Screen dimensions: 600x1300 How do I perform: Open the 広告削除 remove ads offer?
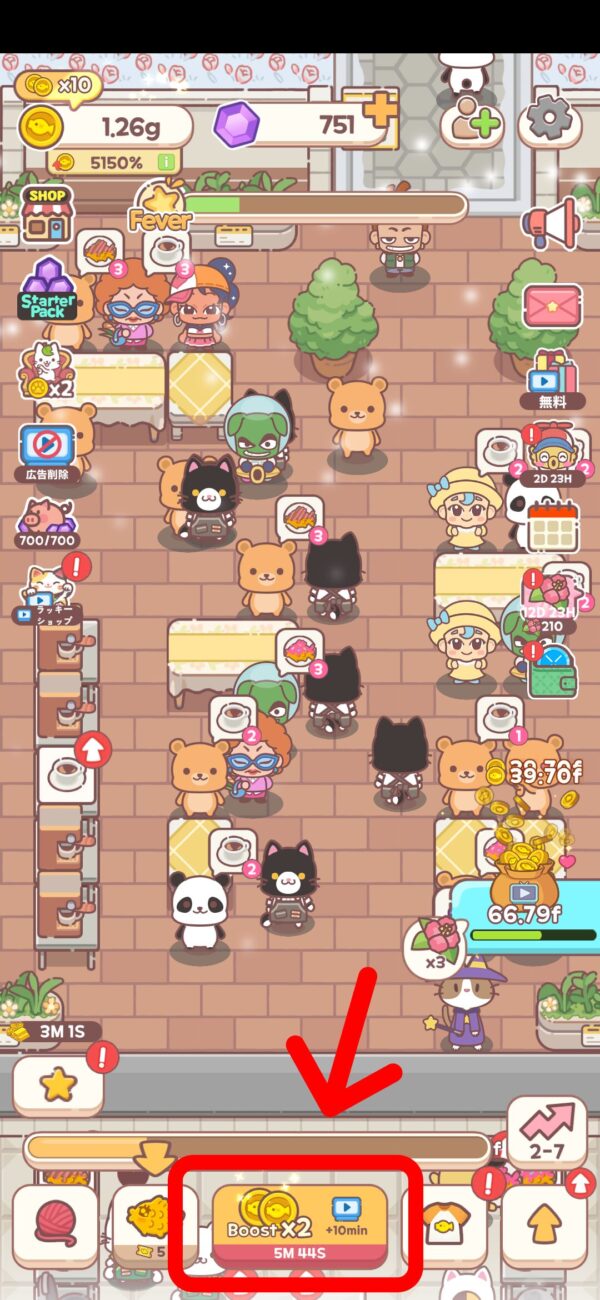(47, 450)
